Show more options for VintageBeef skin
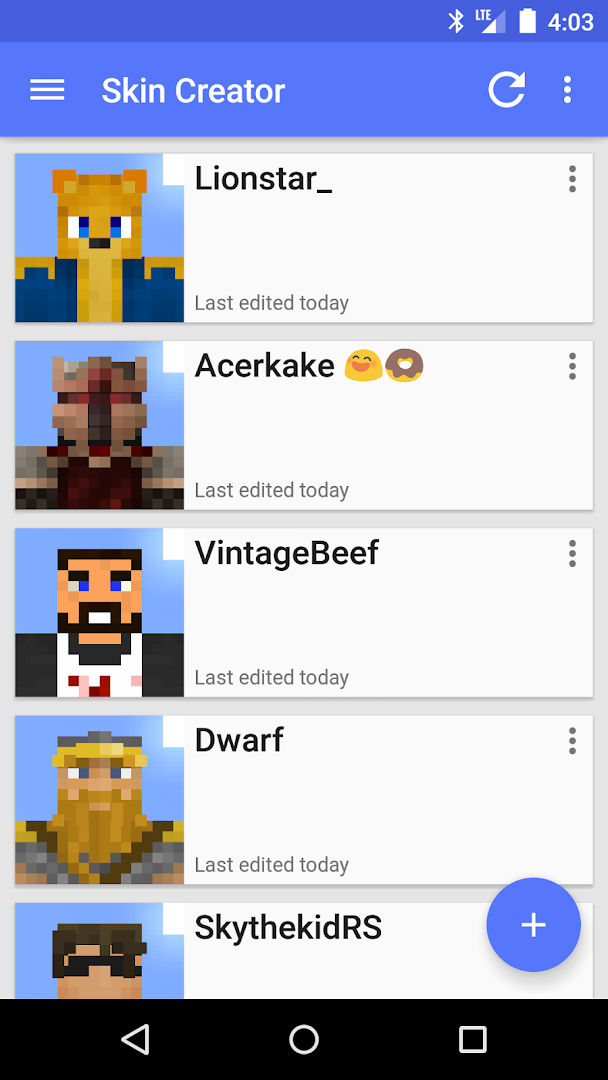 coord(572,553)
